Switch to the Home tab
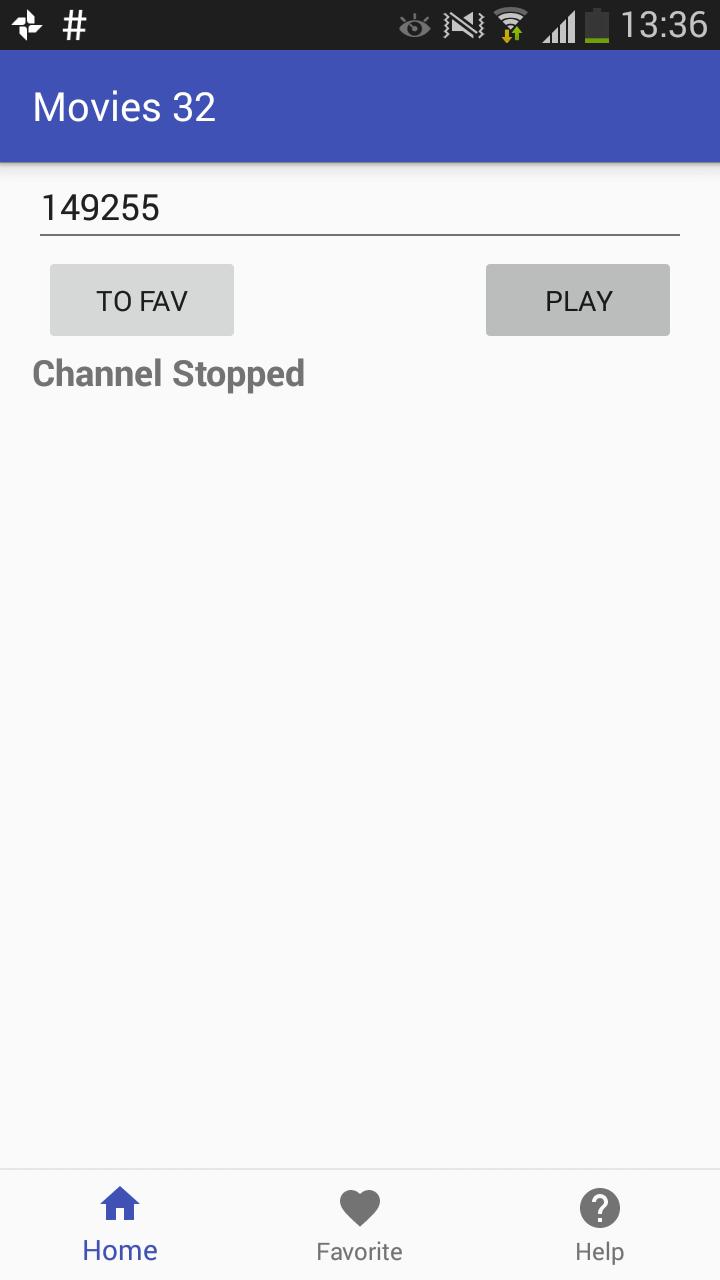The width and height of the screenshot is (720, 1280). [x=120, y=1226]
